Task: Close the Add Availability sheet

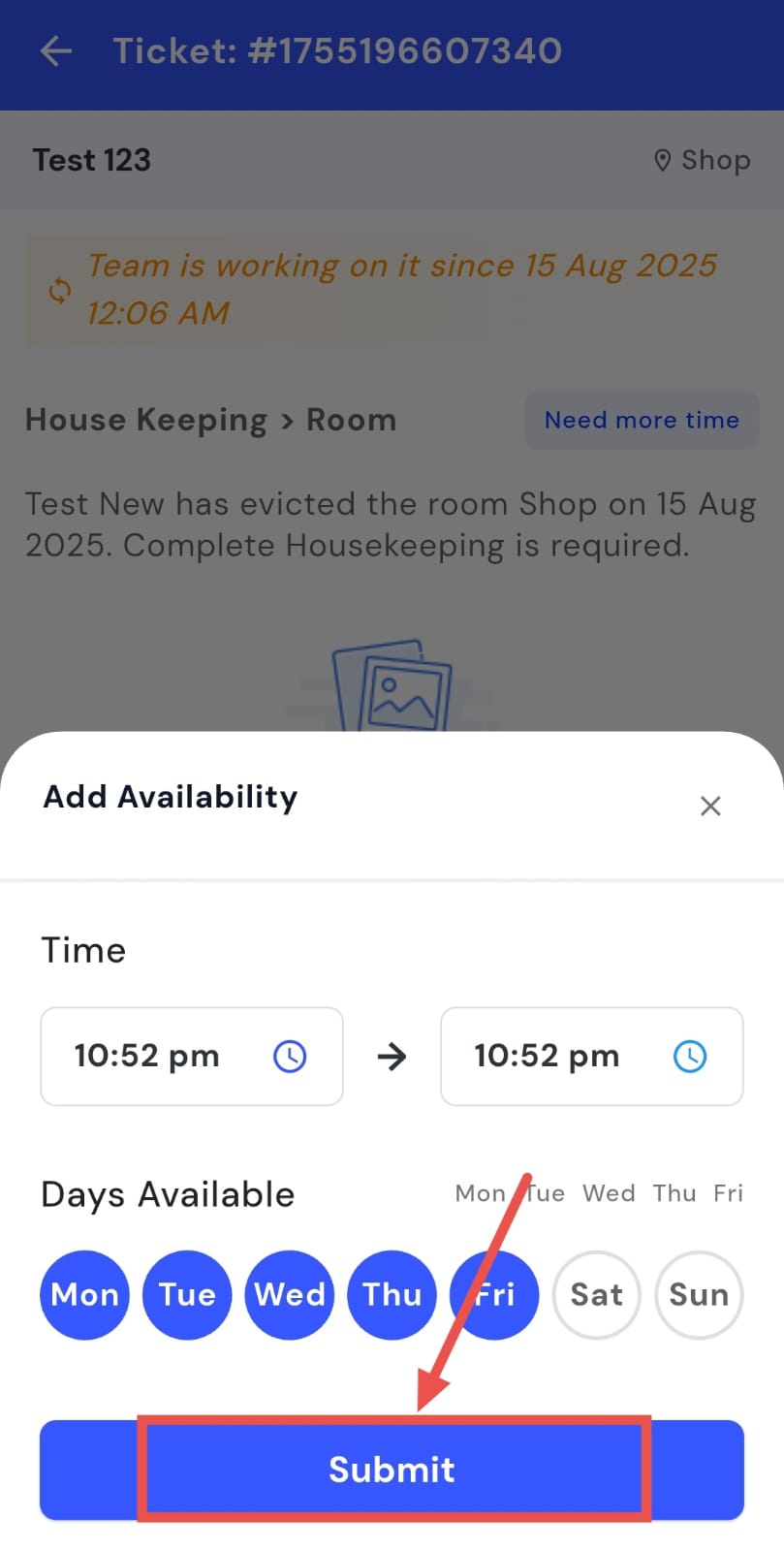Action: (x=710, y=806)
